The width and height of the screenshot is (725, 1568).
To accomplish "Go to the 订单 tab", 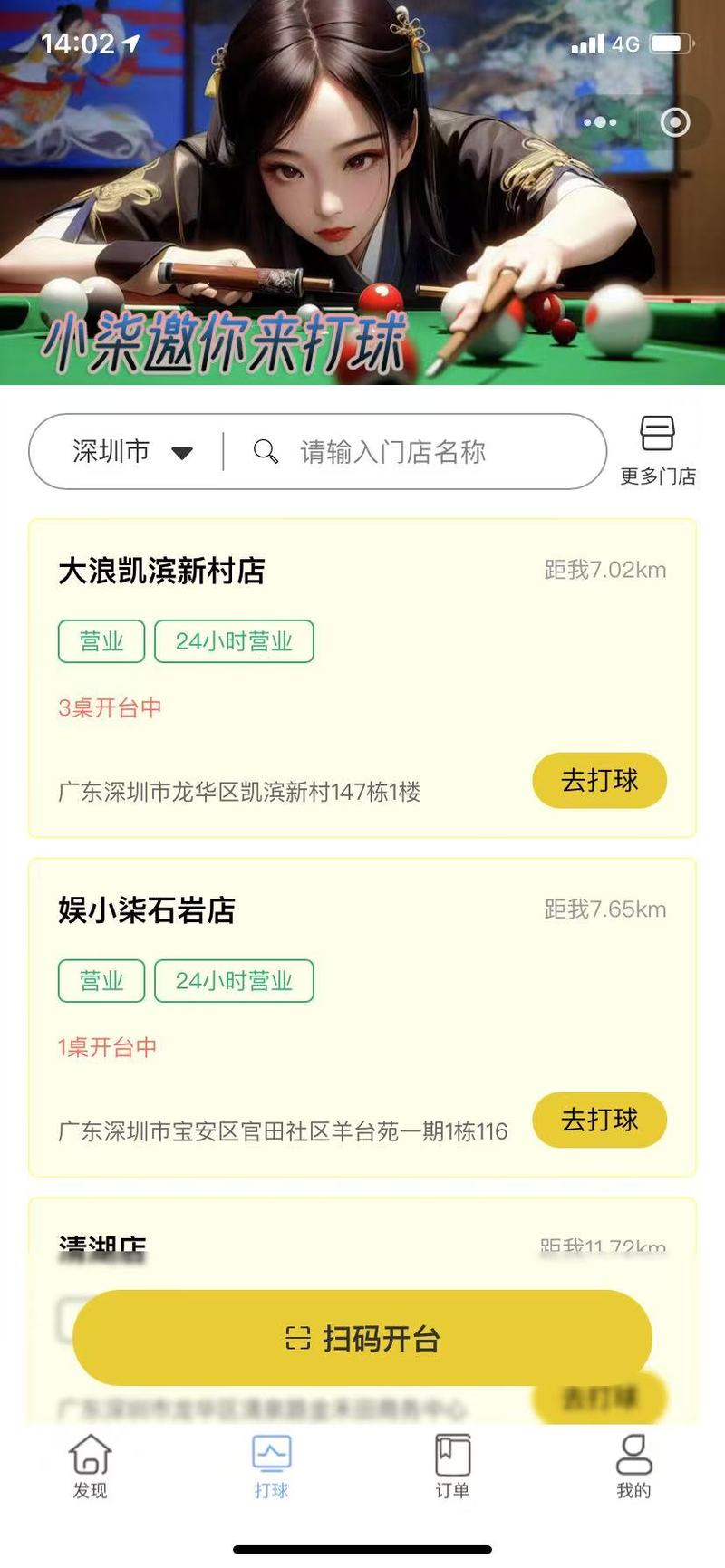I will click(x=452, y=1467).
